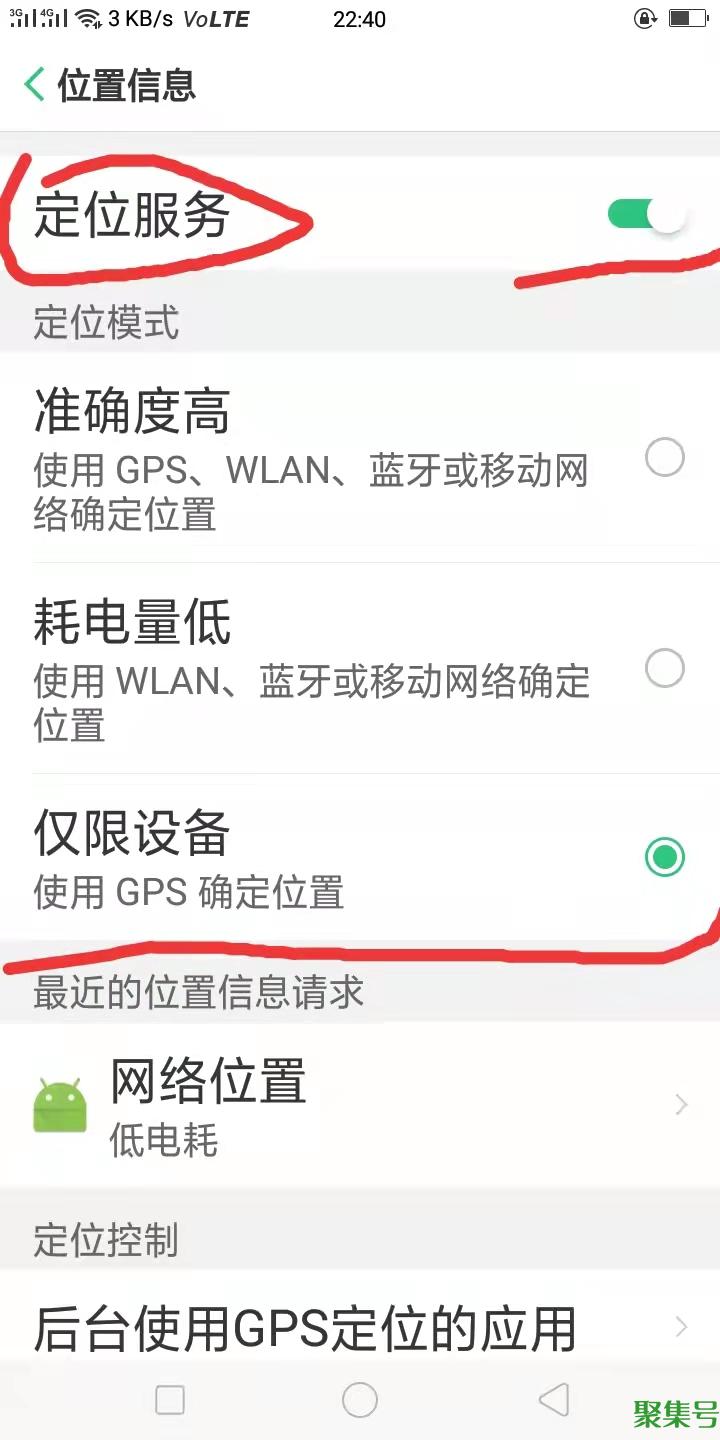Tap the system home button
Screen dimensions: 720x1440
tap(360, 1400)
